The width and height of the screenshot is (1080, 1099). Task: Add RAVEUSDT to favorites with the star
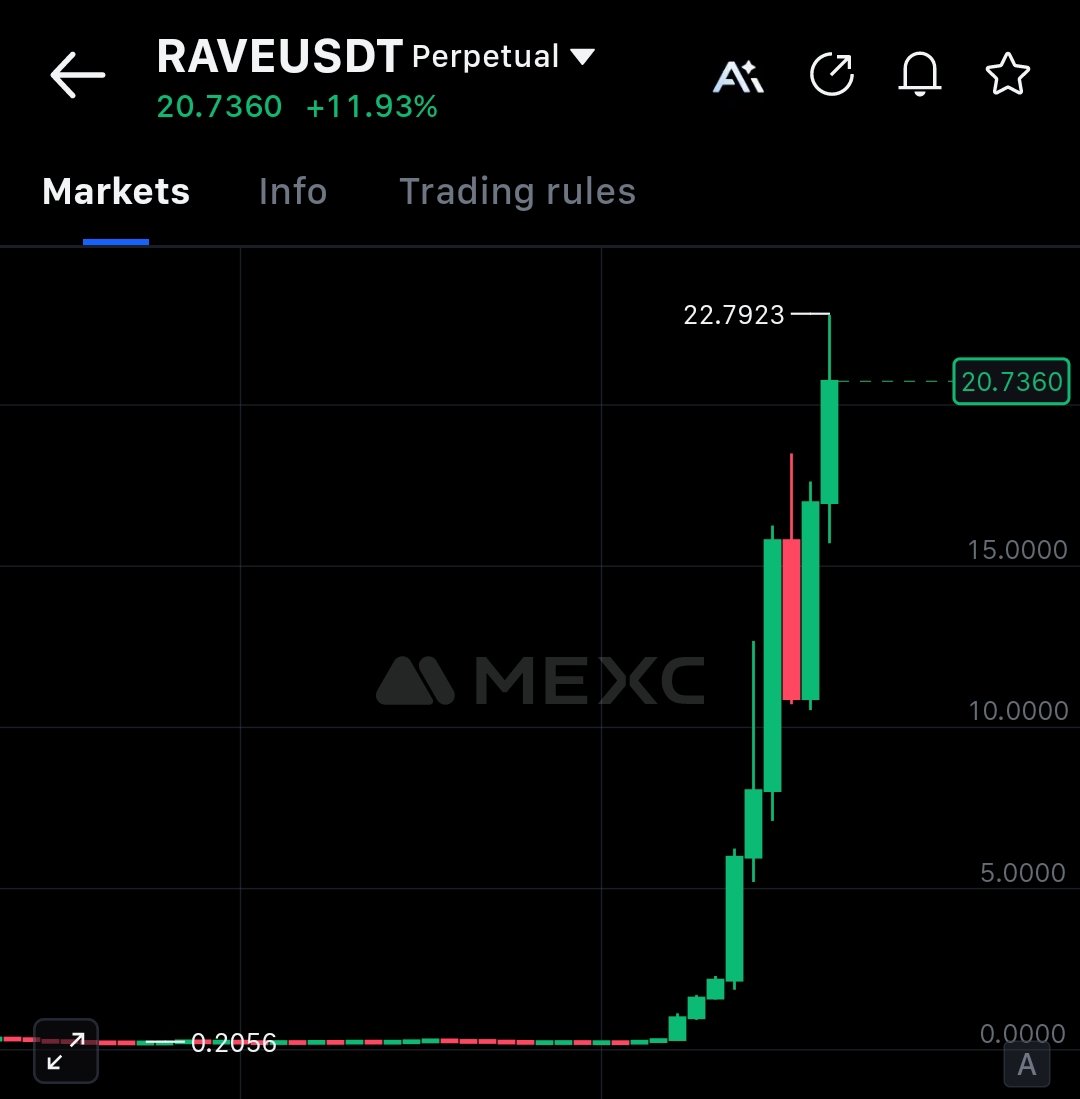click(1007, 75)
